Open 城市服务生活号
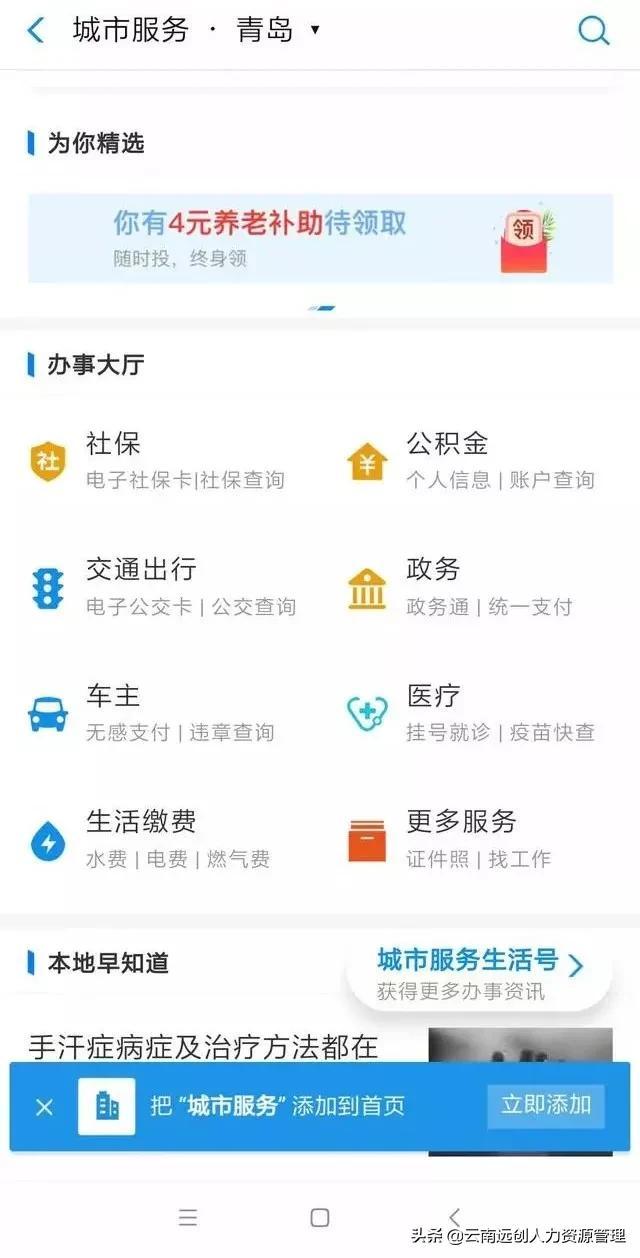Screen dimensions: 640x1258 tap(480, 974)
